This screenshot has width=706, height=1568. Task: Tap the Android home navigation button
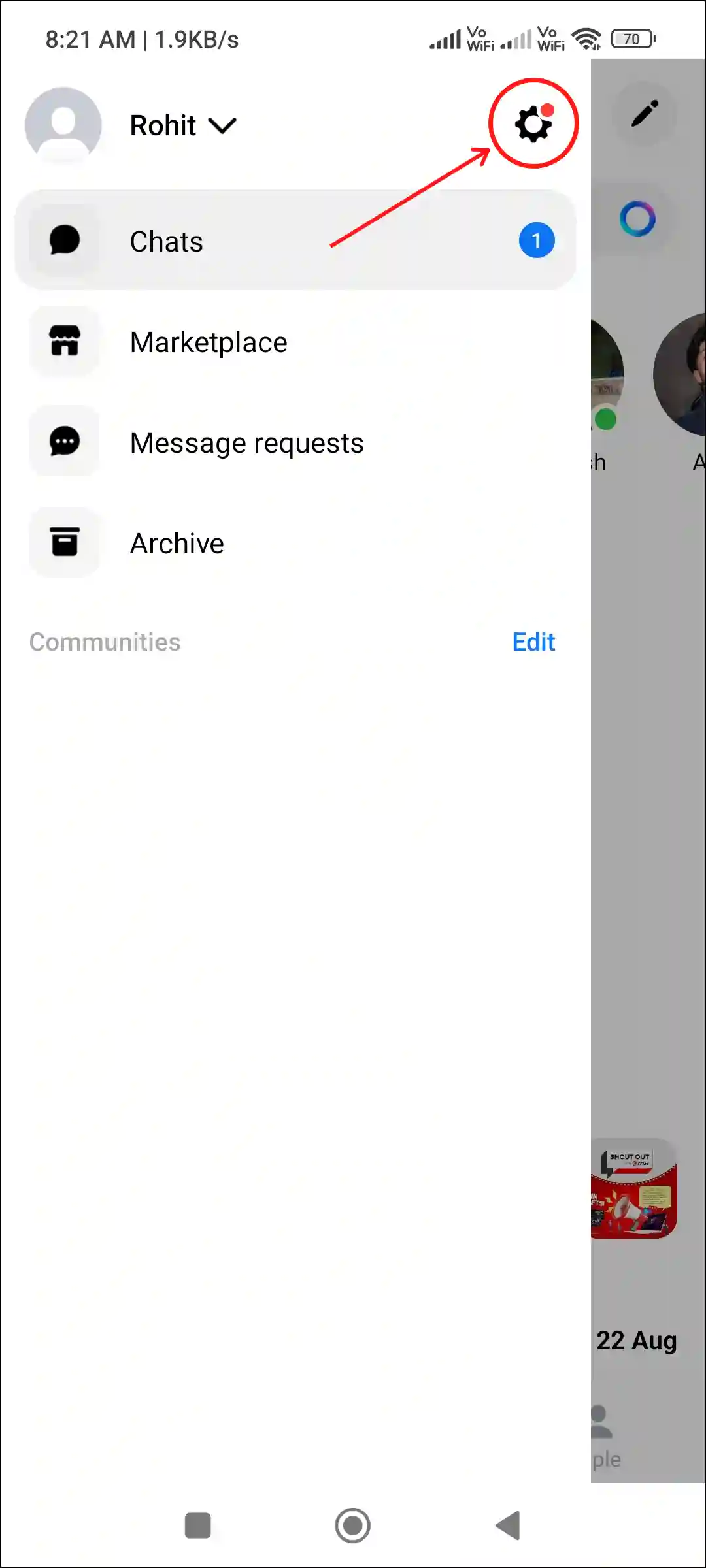[x=353, y=1525]
